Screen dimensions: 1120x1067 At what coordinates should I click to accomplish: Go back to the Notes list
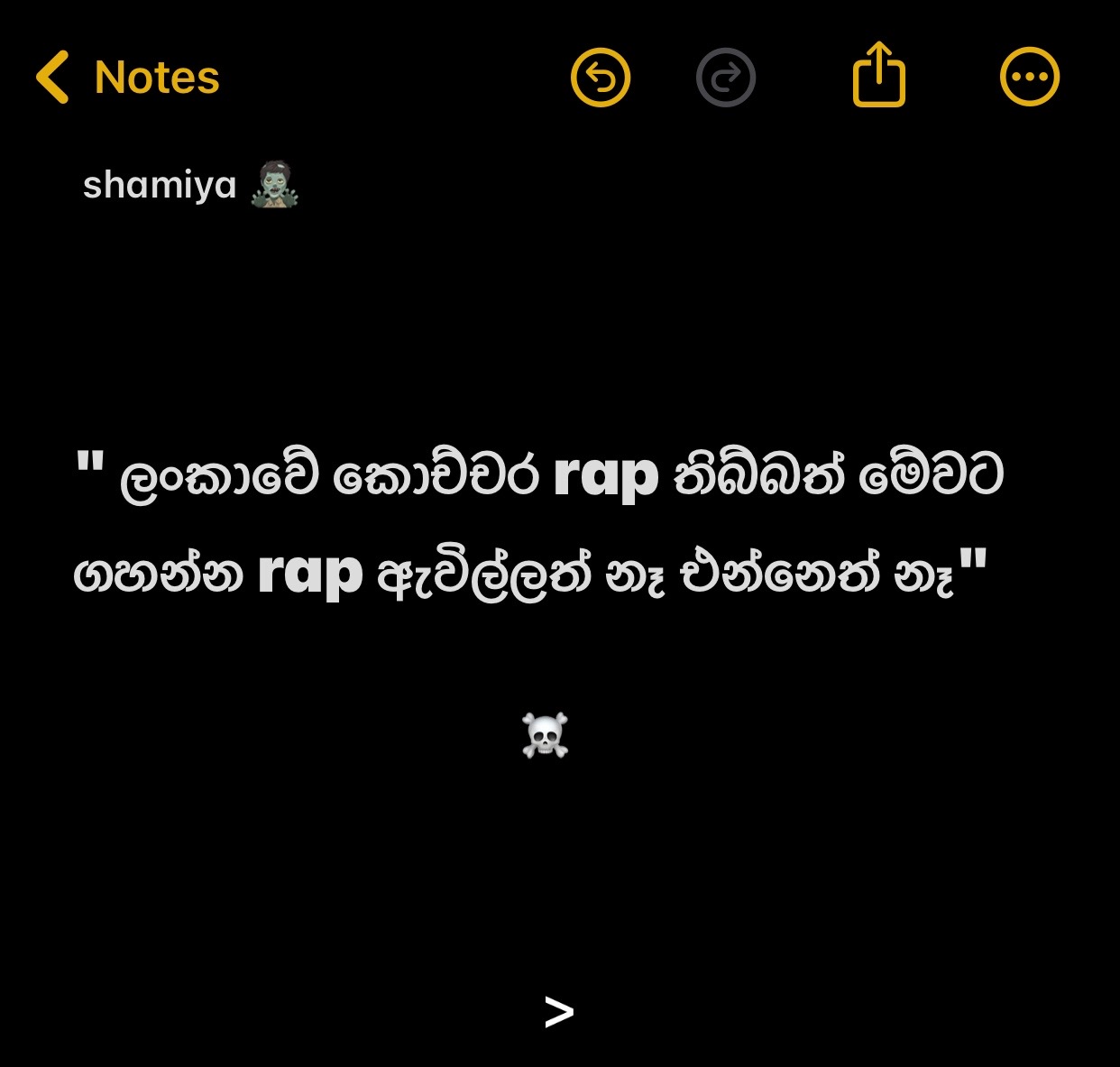(x=127, y=78)
